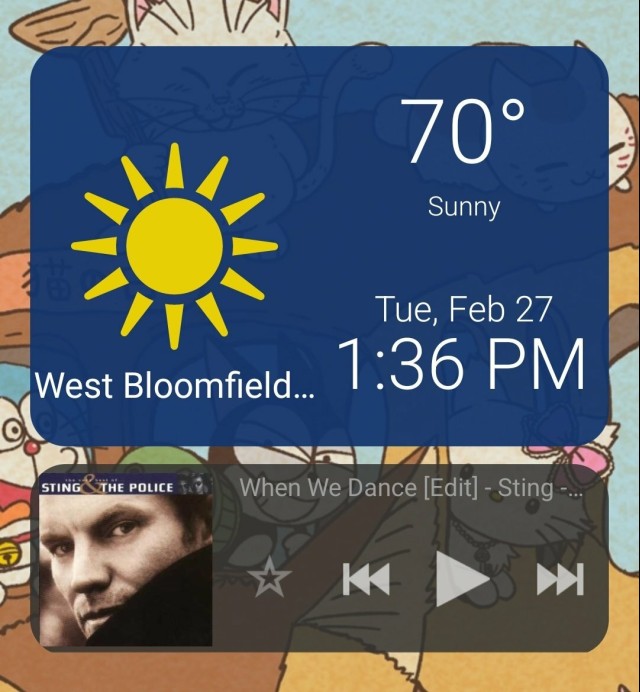The height and width of the screenshot is (692, 640).
Task: Open the West Bloomfield weather widget
Action: (174, 386)
